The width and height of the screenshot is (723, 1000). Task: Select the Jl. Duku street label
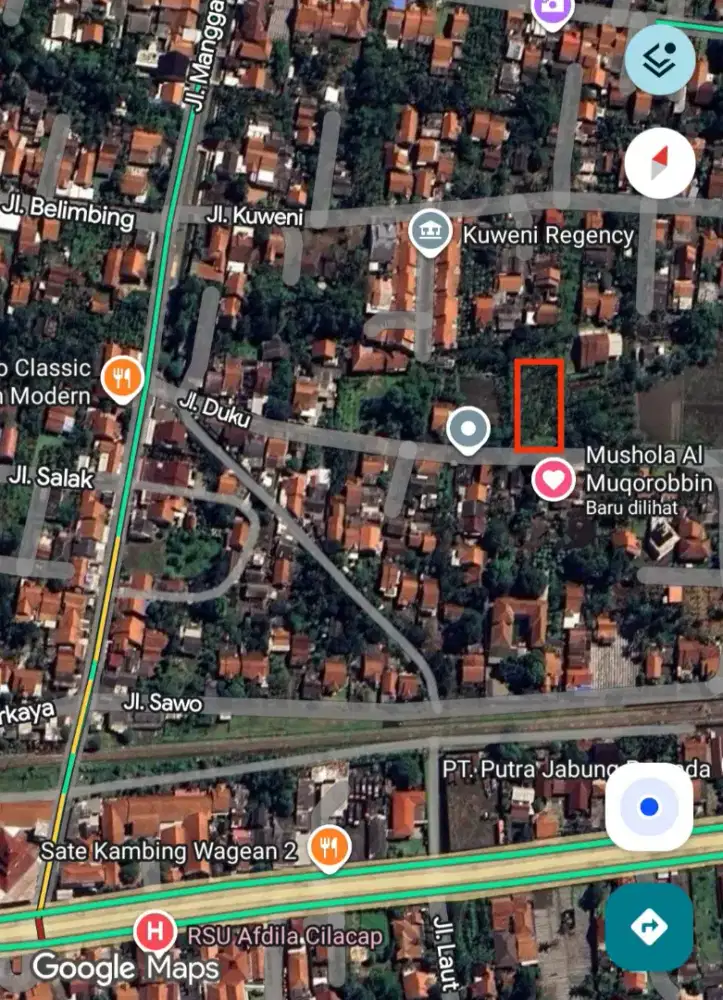coord(212,409)
